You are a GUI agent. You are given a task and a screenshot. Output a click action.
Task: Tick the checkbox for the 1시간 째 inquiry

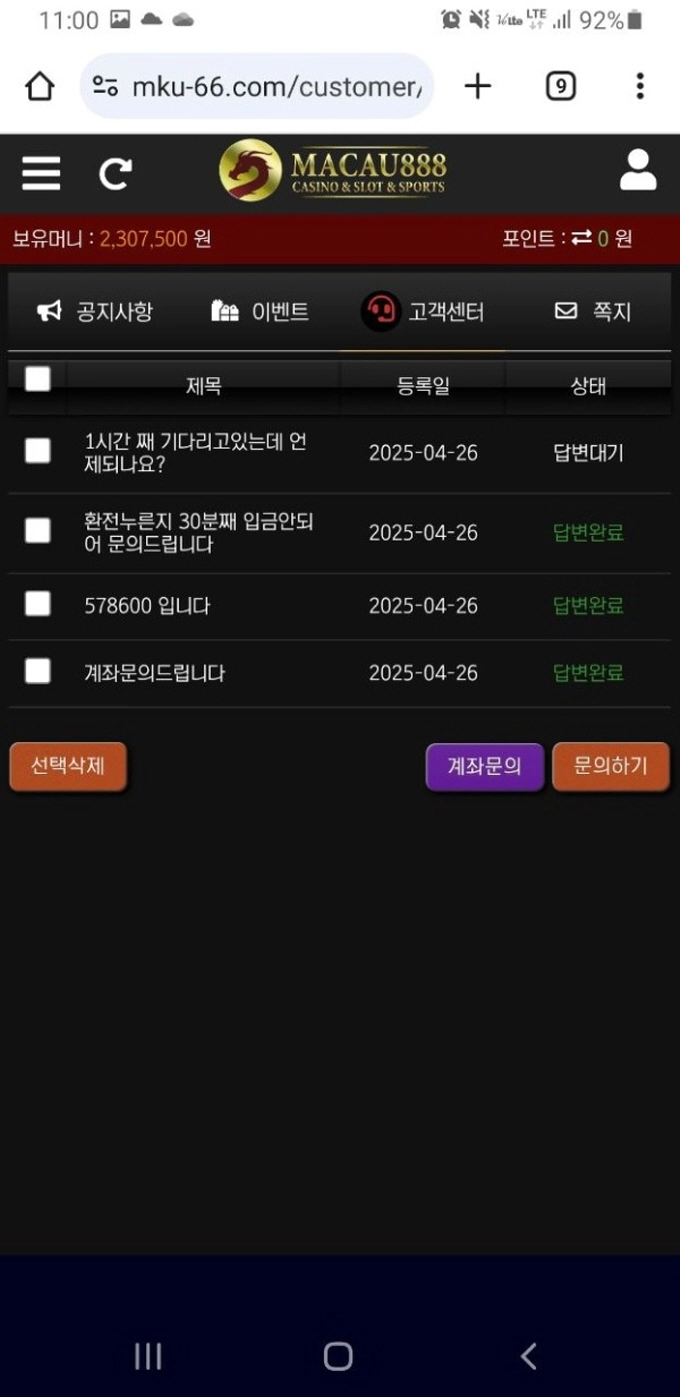[38, 451]
